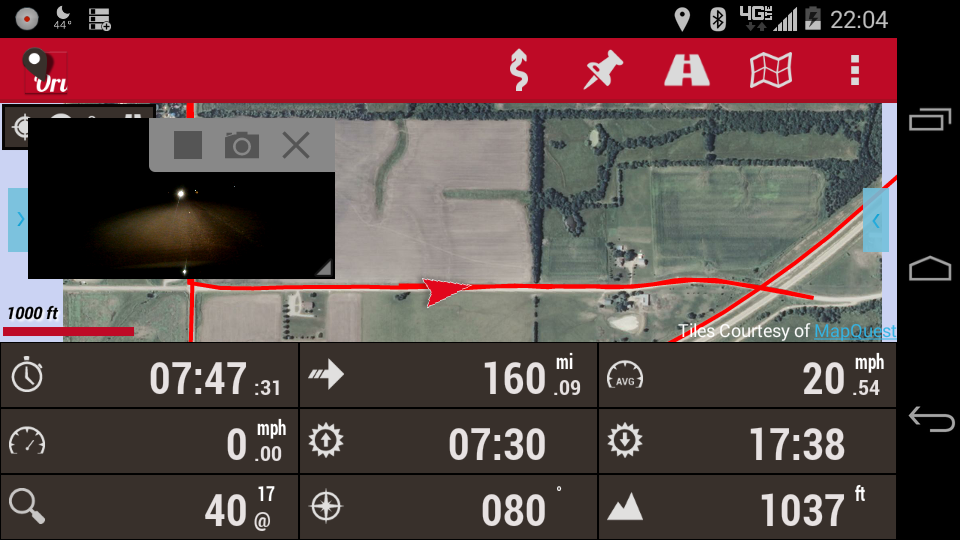Tap the app logo in the header
The width and height of the screenshot is (960, 540).
[46, 70]
